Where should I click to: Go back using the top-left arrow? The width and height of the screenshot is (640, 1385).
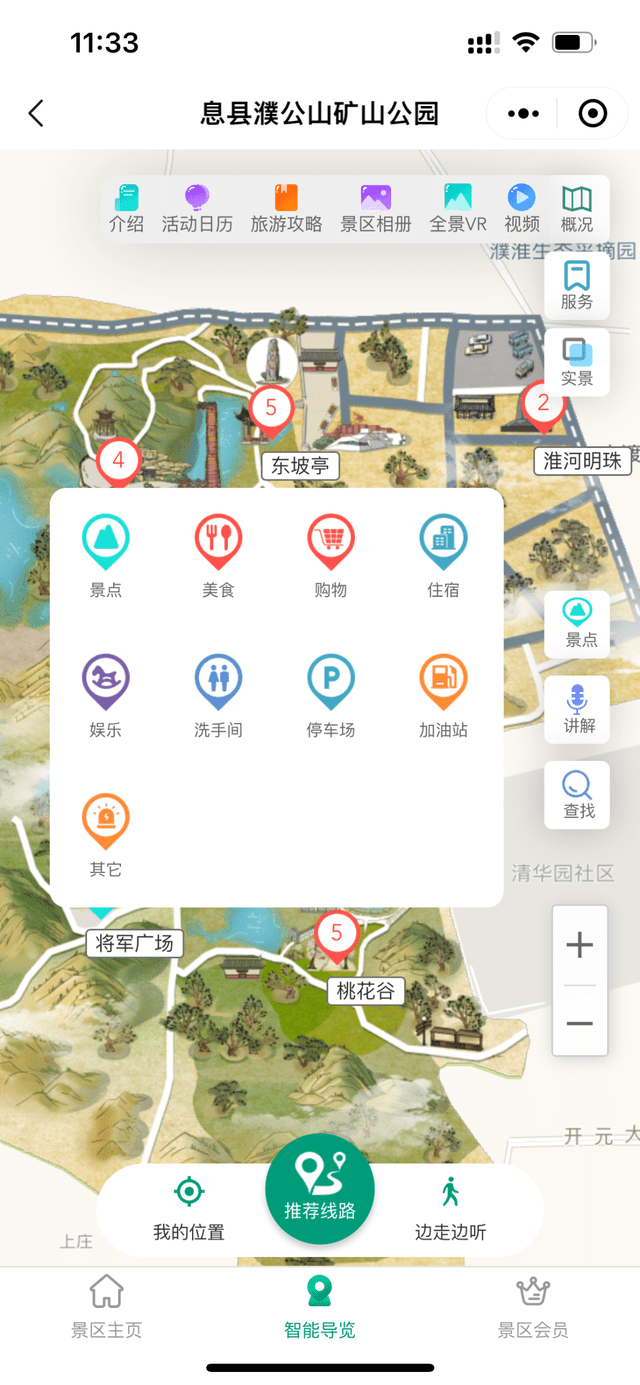37,114
